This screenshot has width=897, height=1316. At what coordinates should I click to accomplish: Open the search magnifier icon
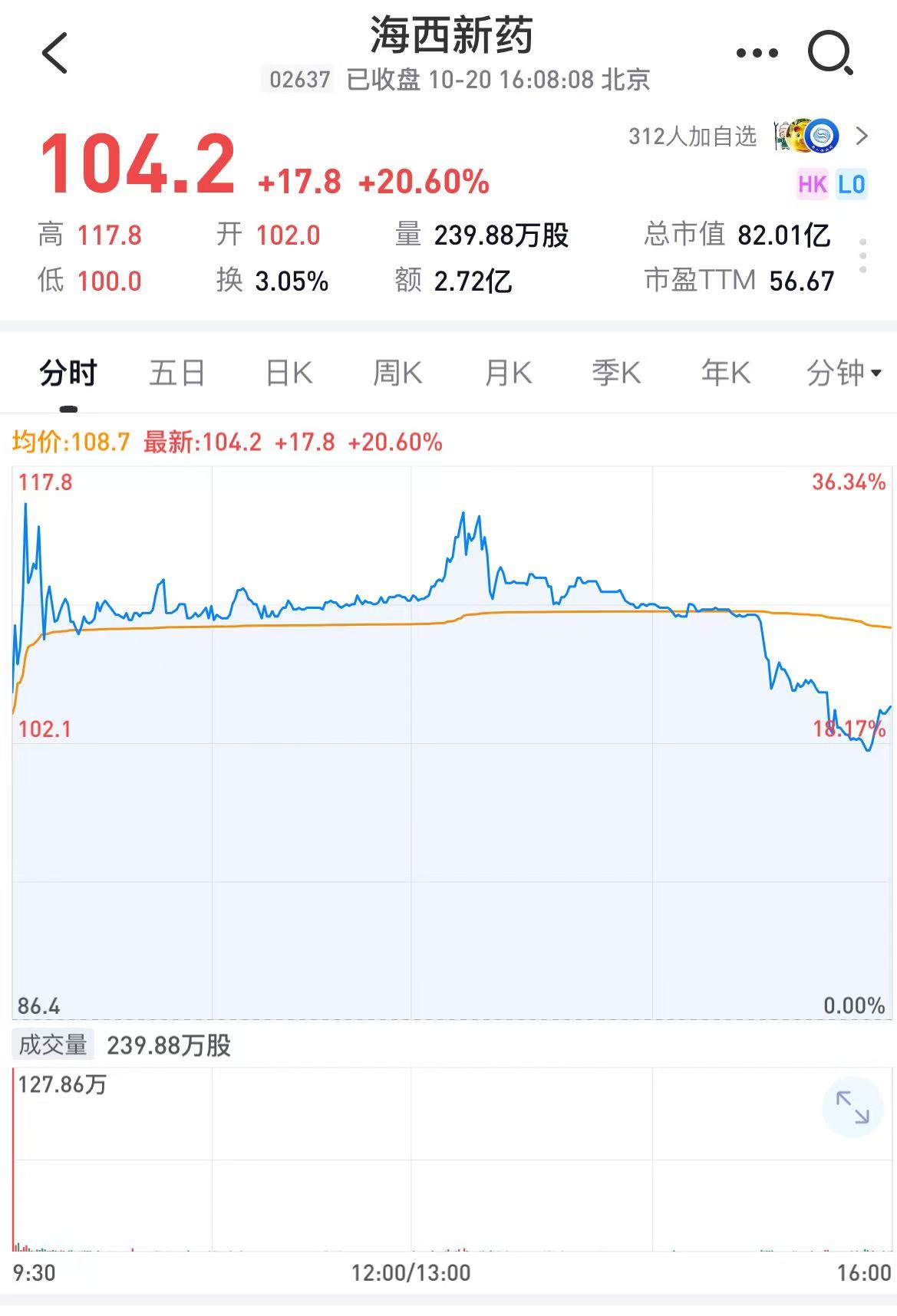pyautogui.click(x=830, y=54)
